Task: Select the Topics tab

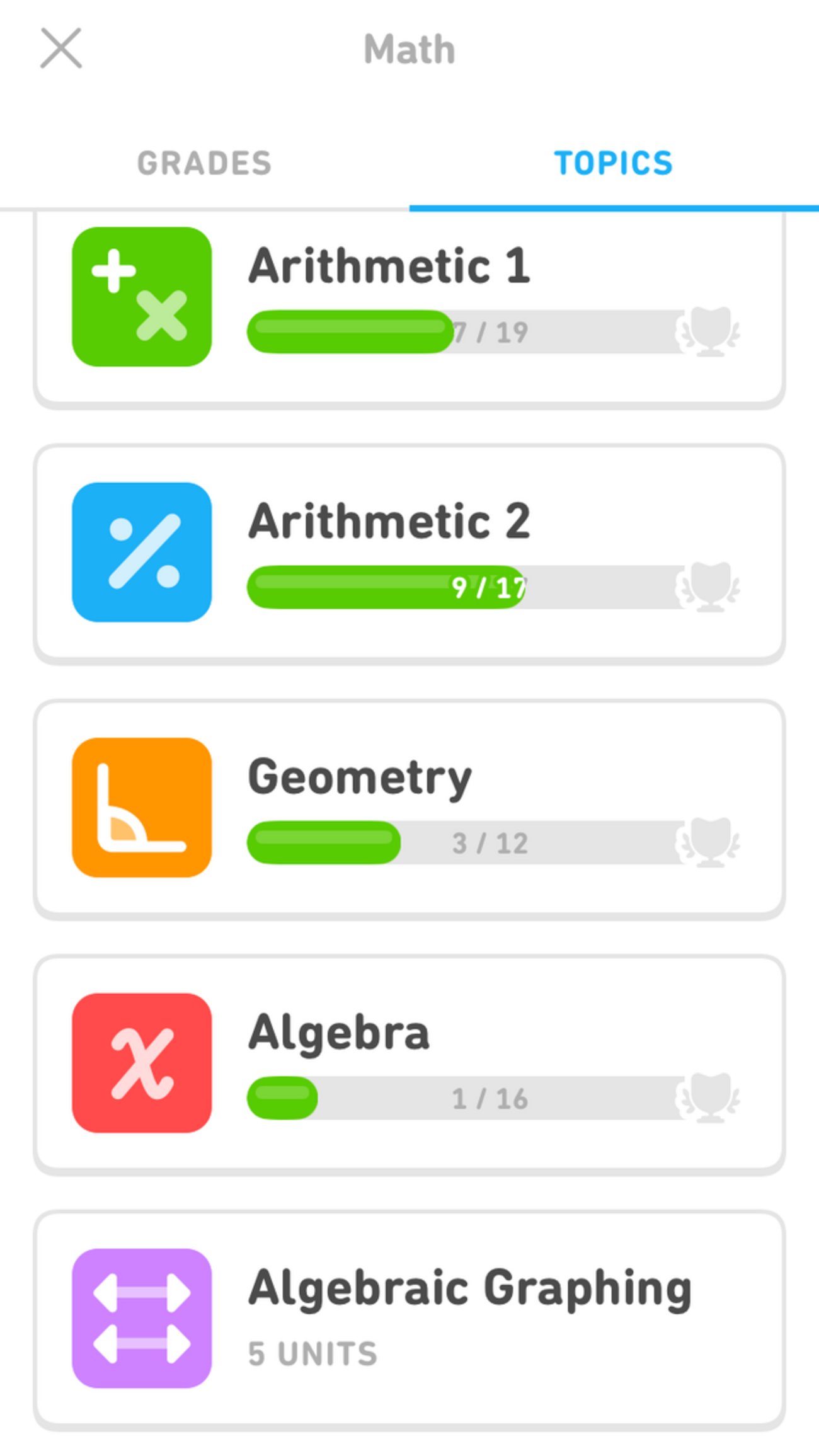Action: coord(614,163)
